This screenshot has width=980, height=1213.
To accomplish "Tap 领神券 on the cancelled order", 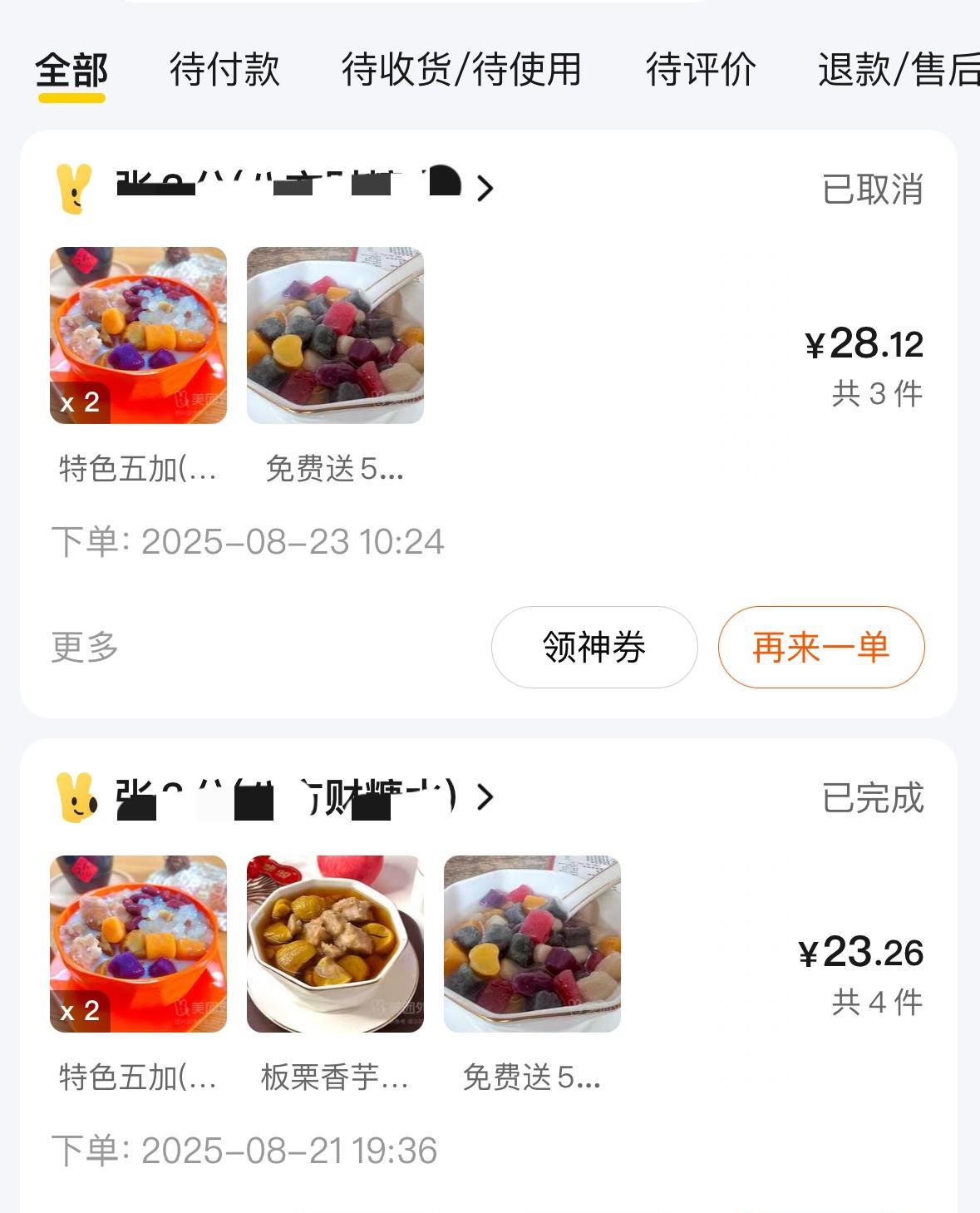I will (594, 647).
